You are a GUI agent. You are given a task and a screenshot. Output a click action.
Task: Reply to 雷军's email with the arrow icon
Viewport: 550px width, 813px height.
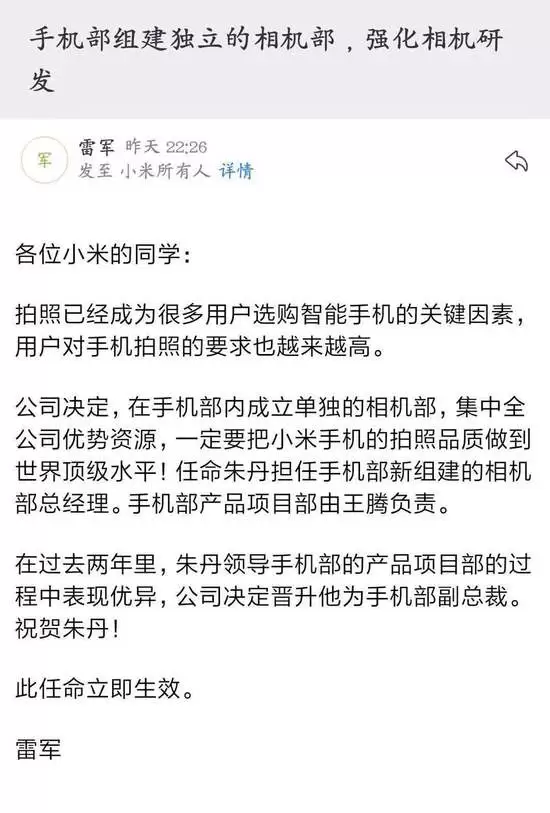[516, 161]
